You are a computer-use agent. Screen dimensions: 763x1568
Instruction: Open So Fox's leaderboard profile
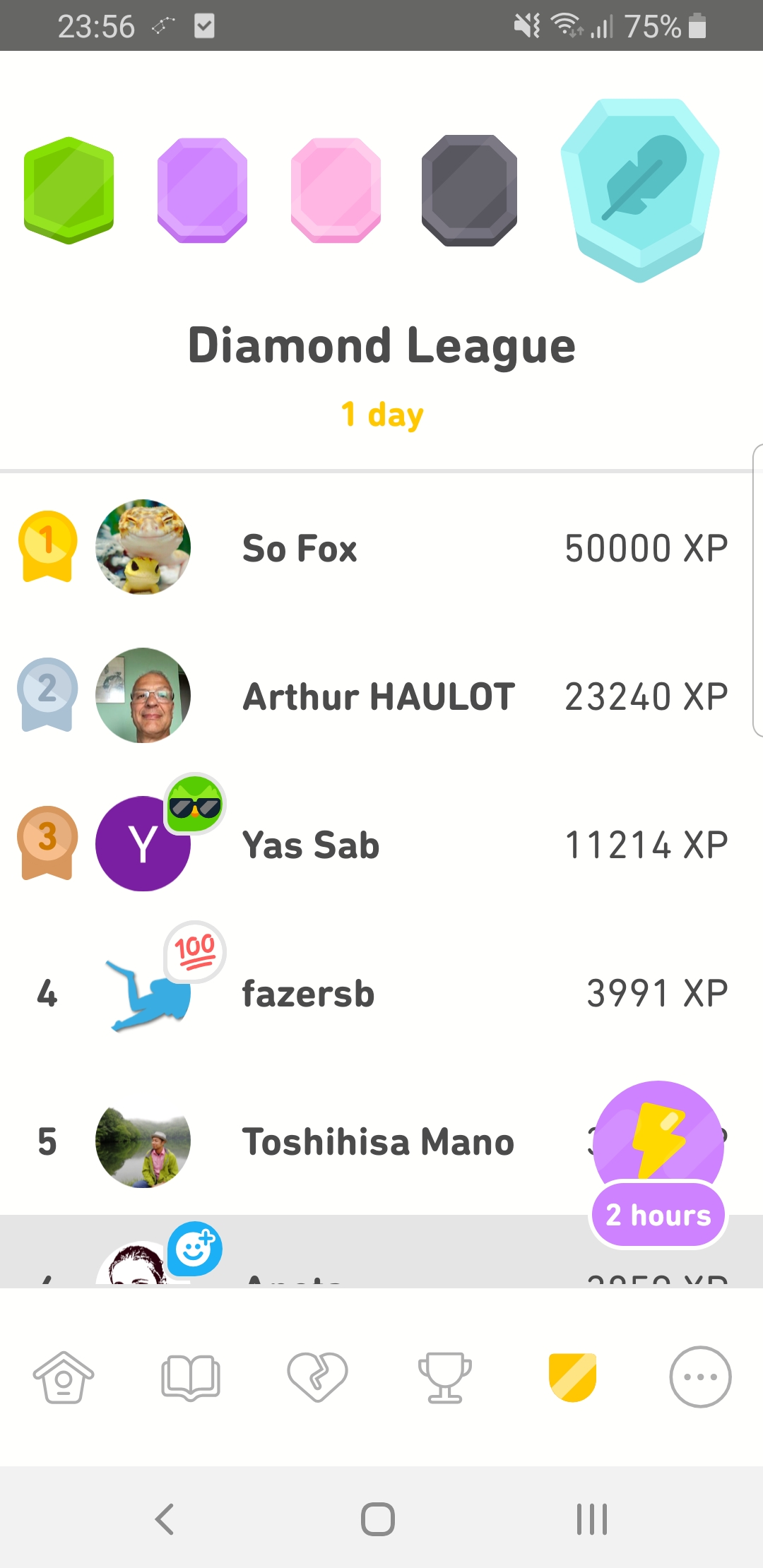tap(381, 547)
